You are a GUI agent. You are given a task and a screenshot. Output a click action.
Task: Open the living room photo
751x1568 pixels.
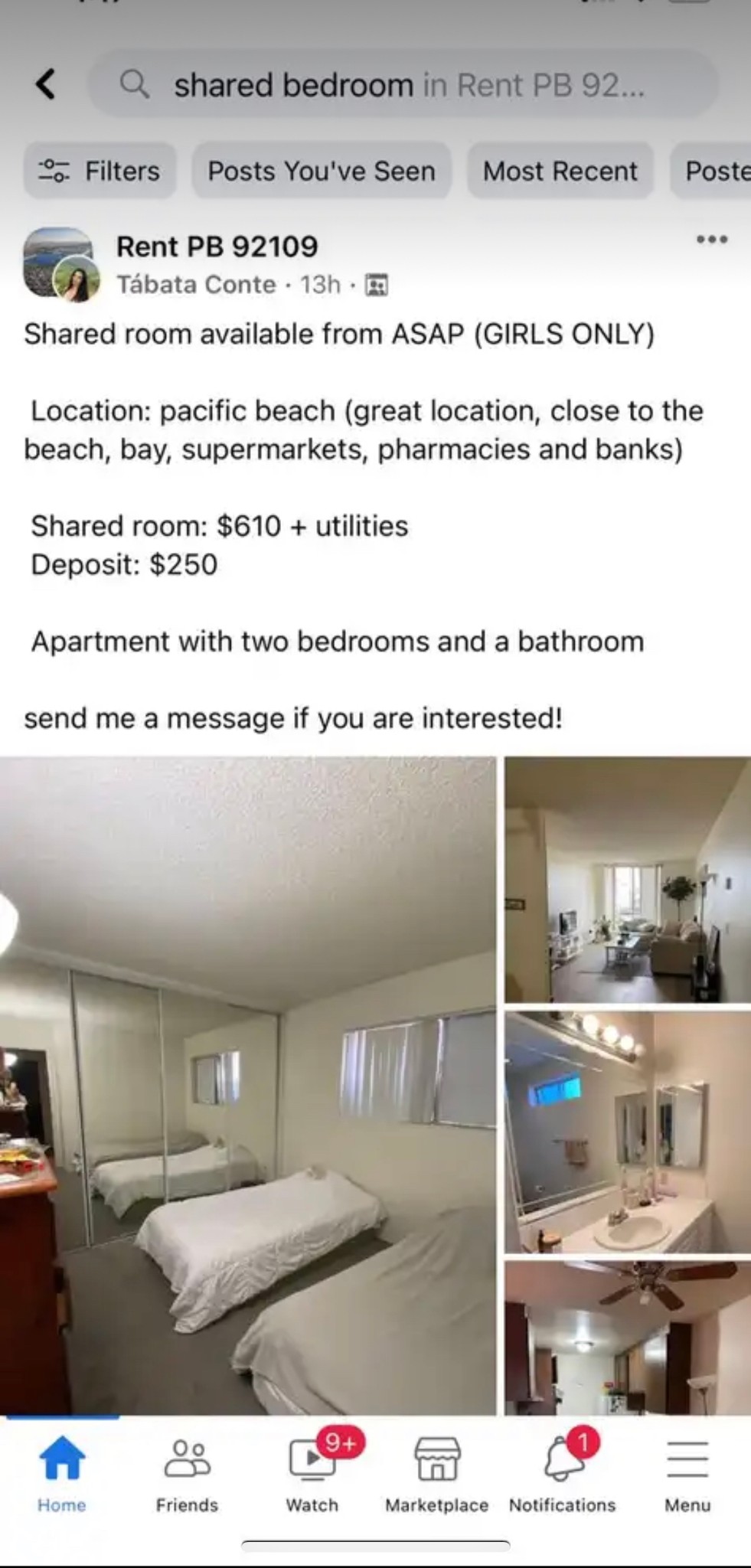[x=628, y=880]
